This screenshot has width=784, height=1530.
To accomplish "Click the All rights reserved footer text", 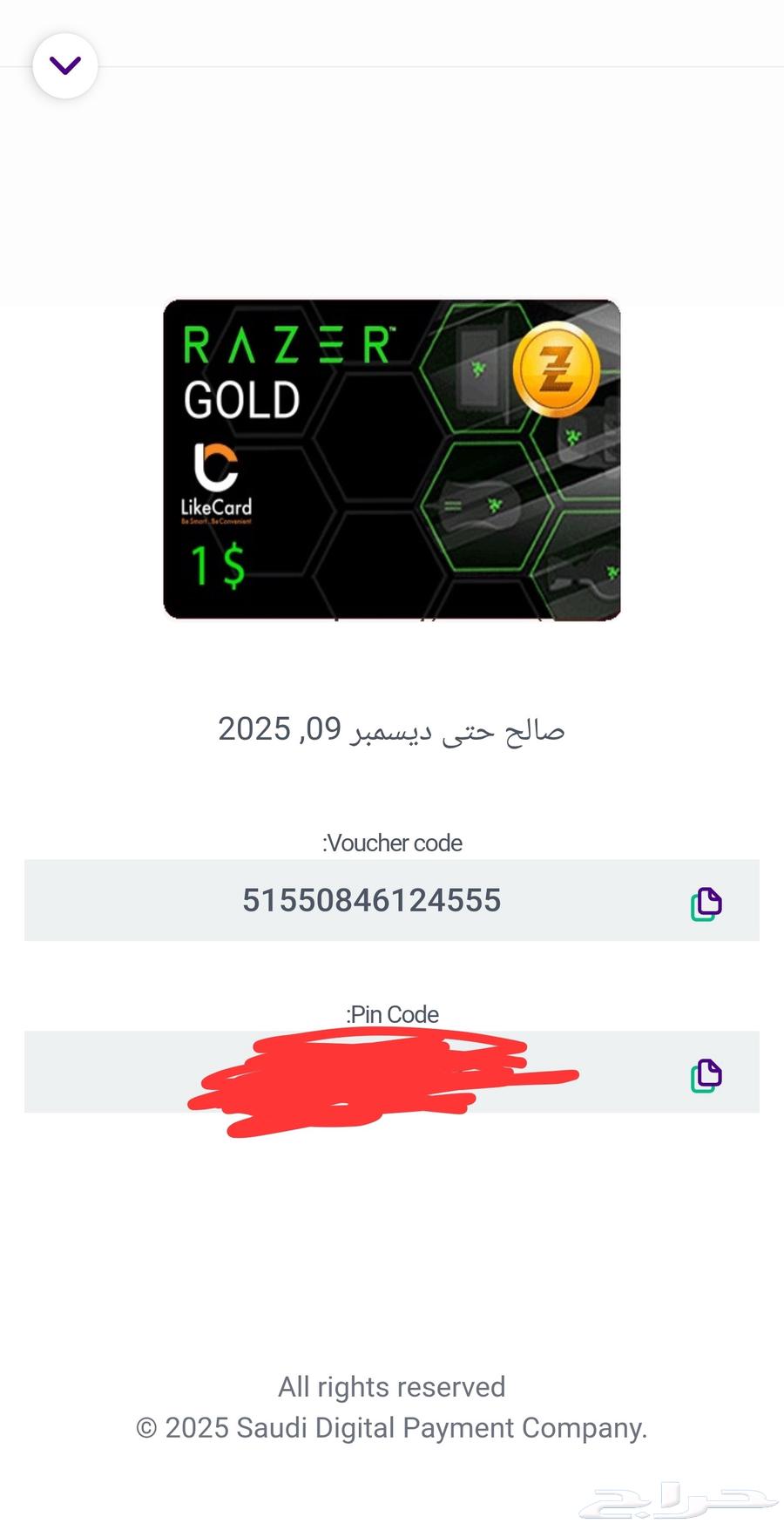I will [x=391, y=1387].
